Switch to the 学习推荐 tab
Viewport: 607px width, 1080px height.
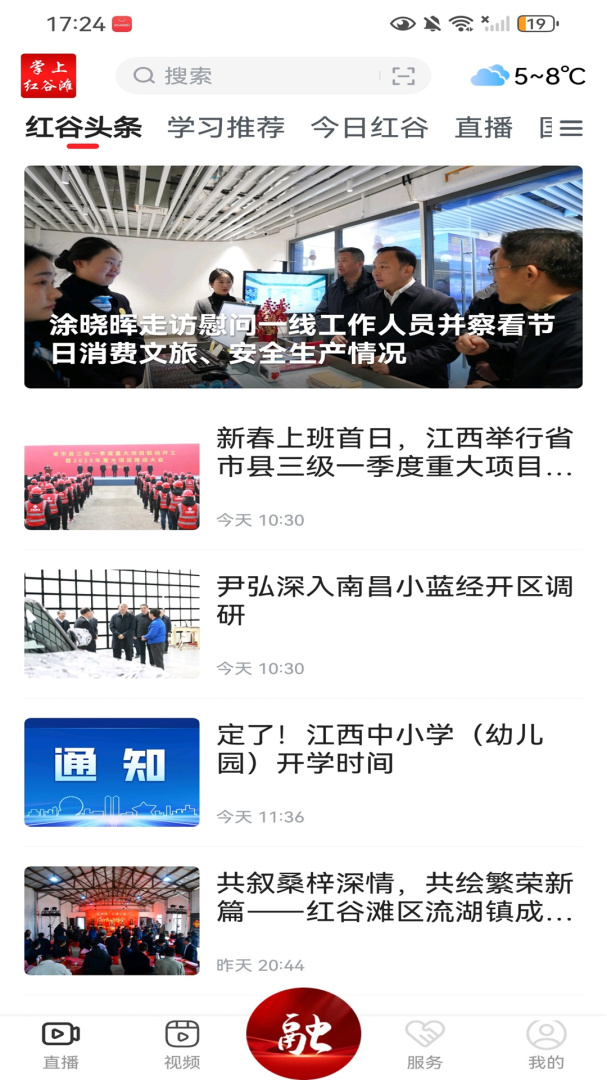(226, 128)
